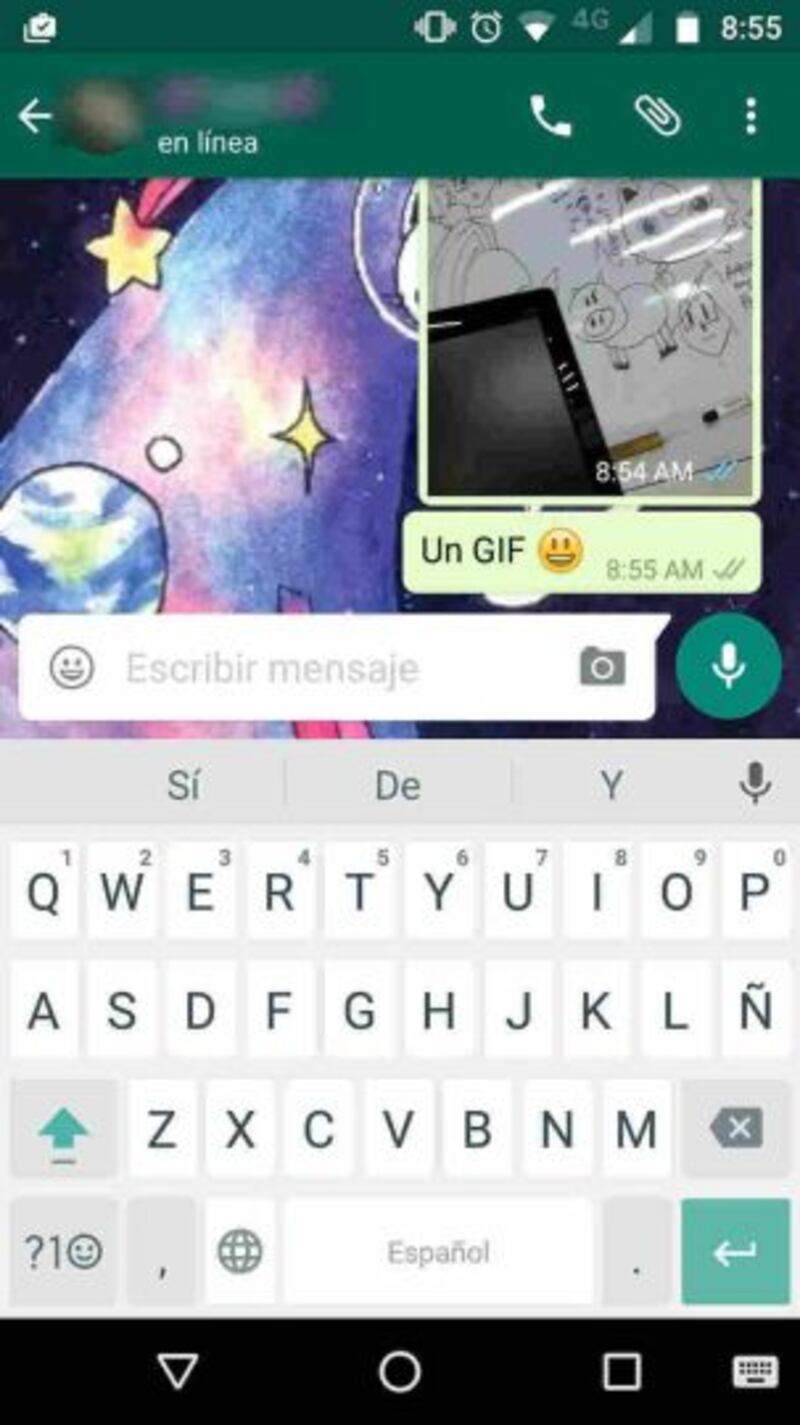Go to home screen via navigation bar
800x1425 pixels.
pyautogui.click(x=400, y=1371)
